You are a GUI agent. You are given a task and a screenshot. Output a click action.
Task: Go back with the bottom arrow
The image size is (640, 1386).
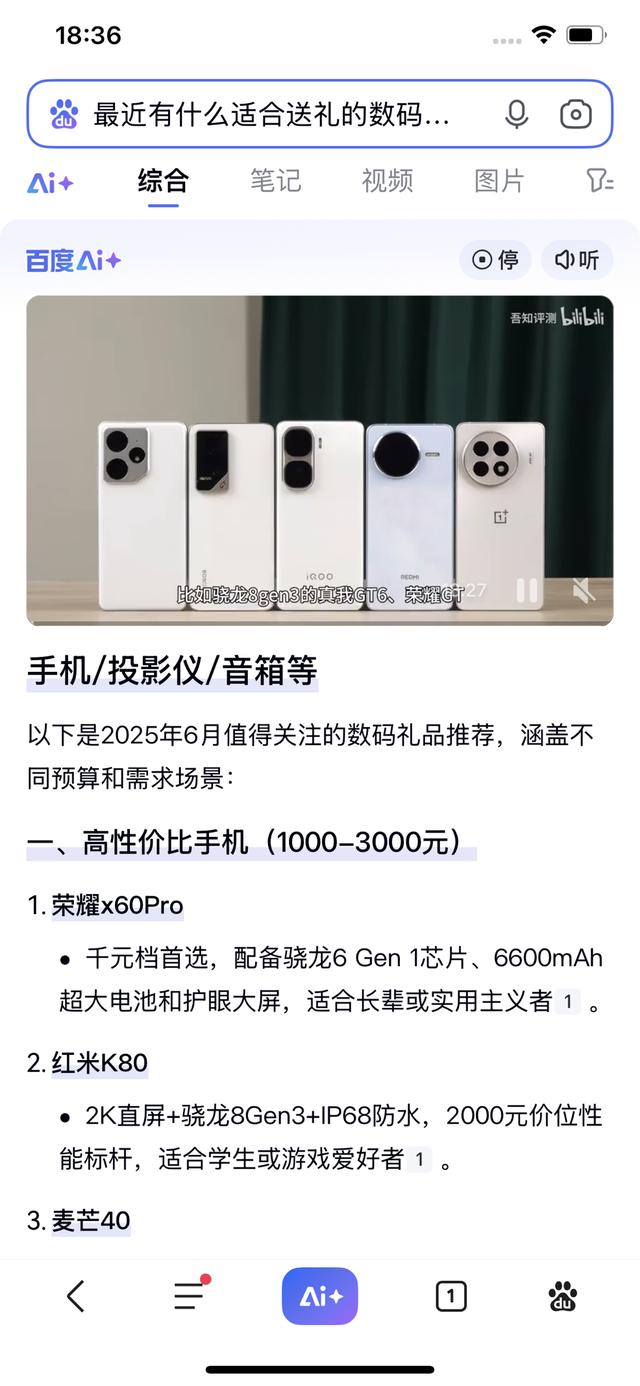click(76, 1296)
